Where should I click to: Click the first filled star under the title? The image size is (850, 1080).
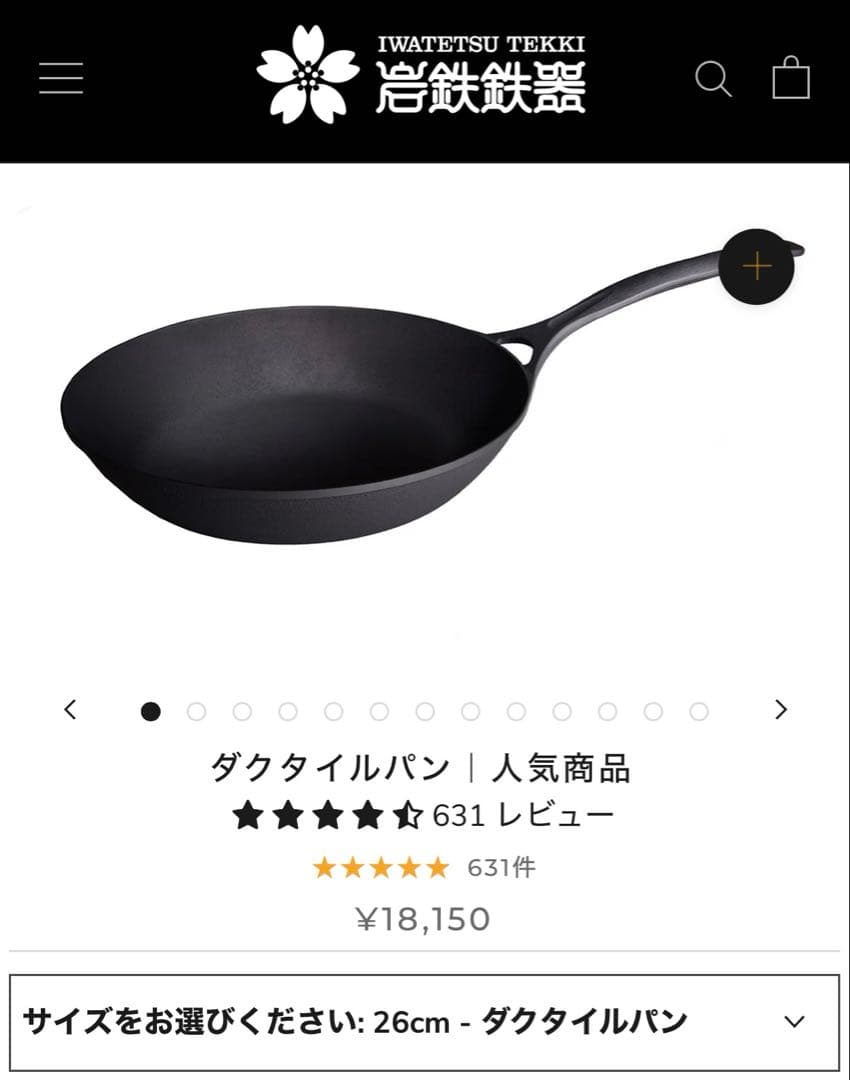[247, 813]
